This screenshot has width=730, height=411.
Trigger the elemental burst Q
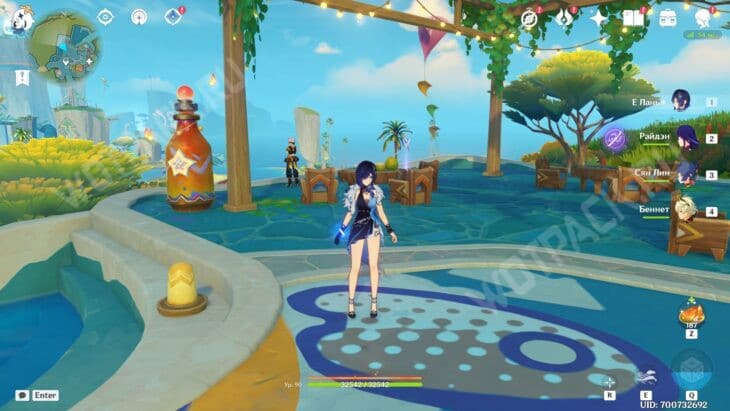[x=691, y=370]
